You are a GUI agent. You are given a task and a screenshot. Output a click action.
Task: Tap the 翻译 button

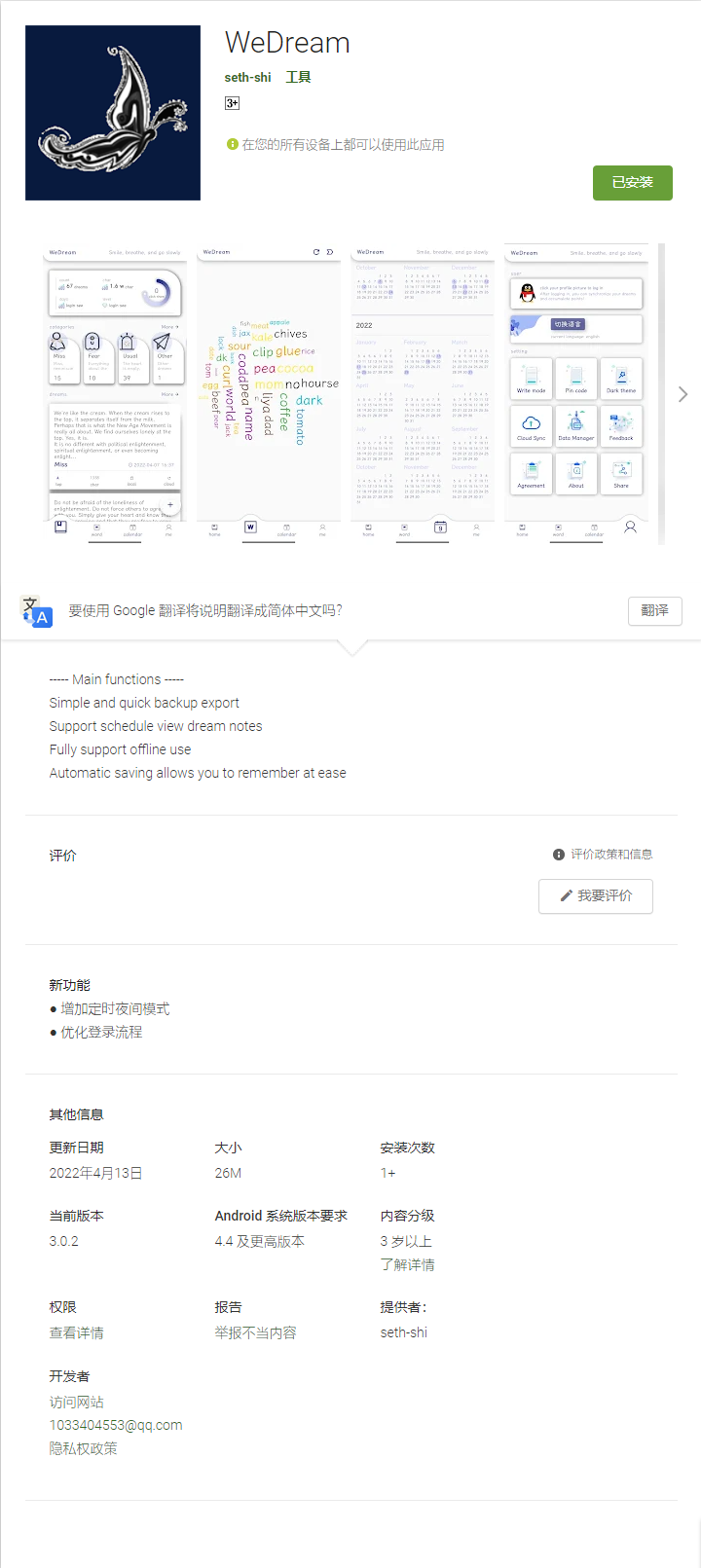click(655, 610)
